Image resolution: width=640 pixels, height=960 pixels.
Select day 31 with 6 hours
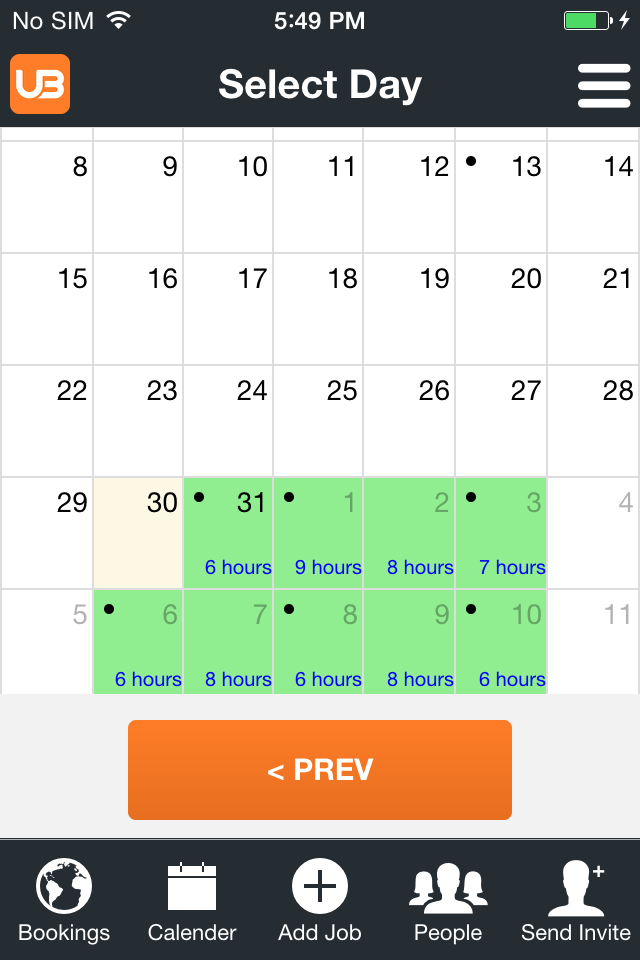pos(228,532)
